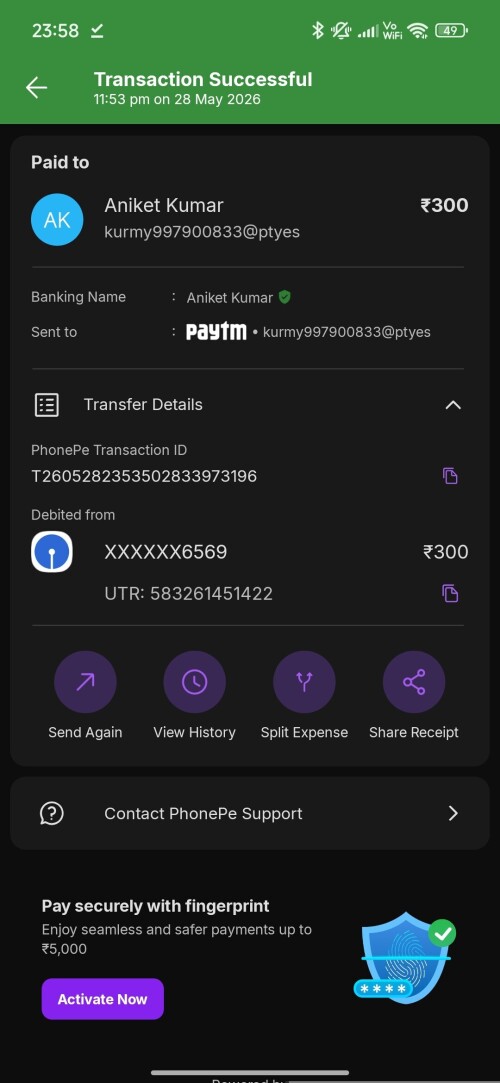
Task: Go back using the top-left arrow
Action: [x=37, y=88]
